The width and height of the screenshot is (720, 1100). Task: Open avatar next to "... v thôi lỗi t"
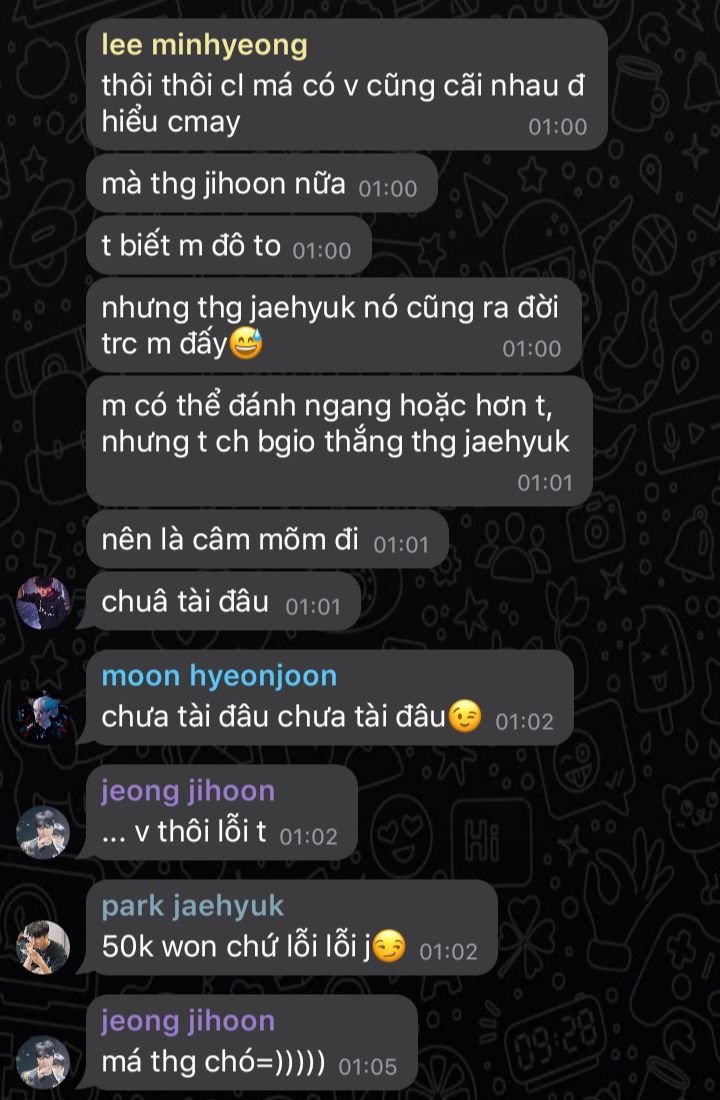click(x=43, y=833)
